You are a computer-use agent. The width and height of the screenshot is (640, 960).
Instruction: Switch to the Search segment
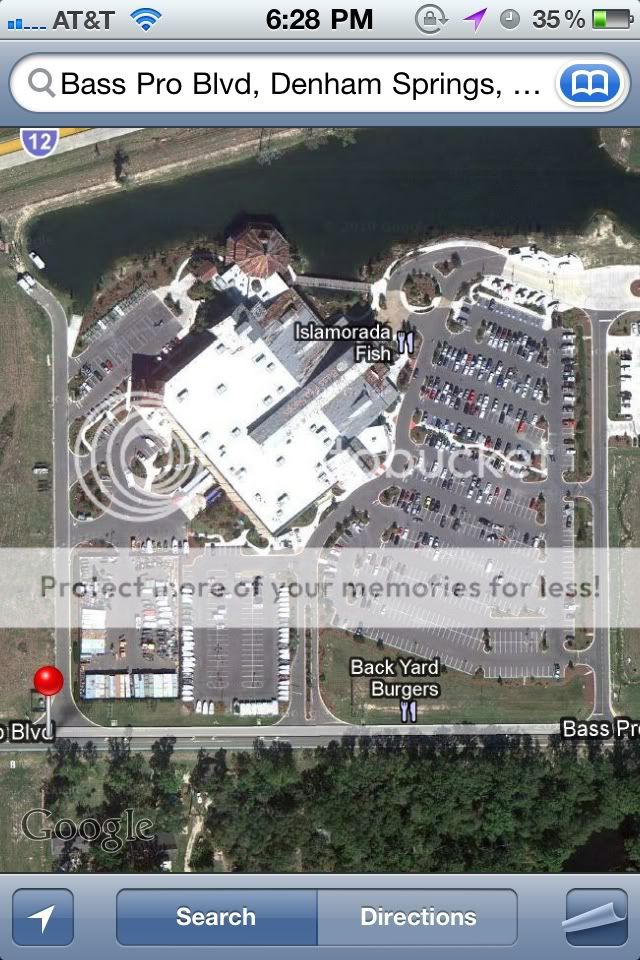(x=216, y=916)
